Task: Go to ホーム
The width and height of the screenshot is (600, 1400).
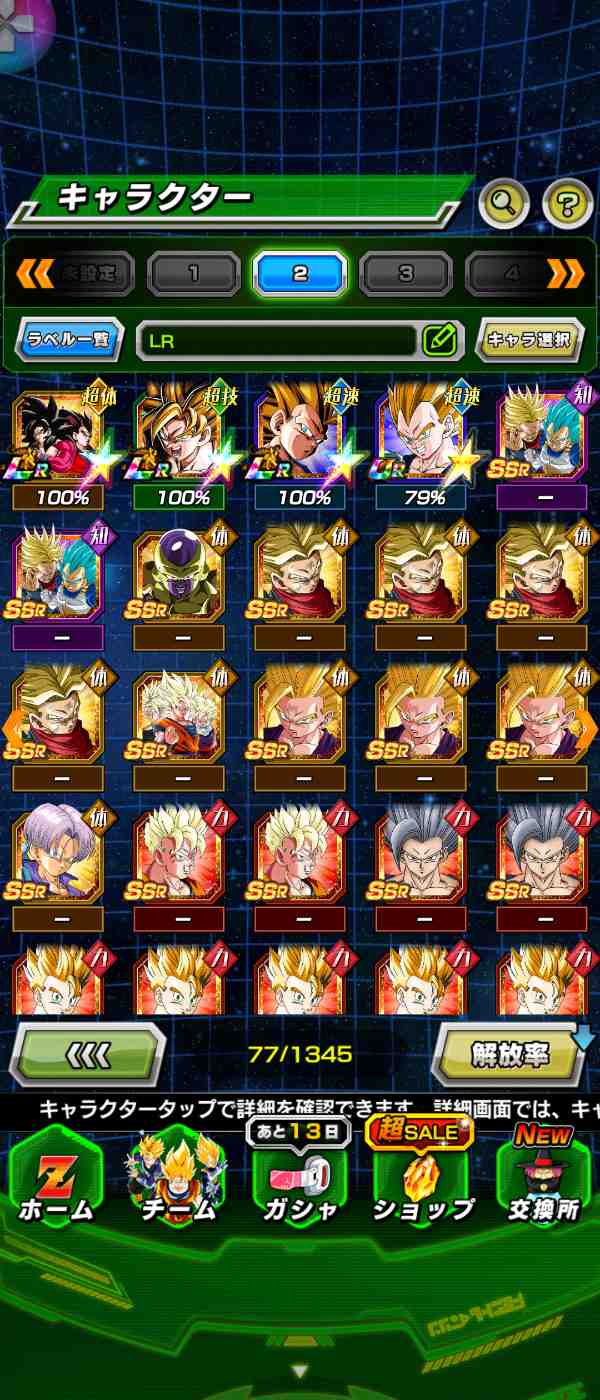Action: pos(55,1180)
